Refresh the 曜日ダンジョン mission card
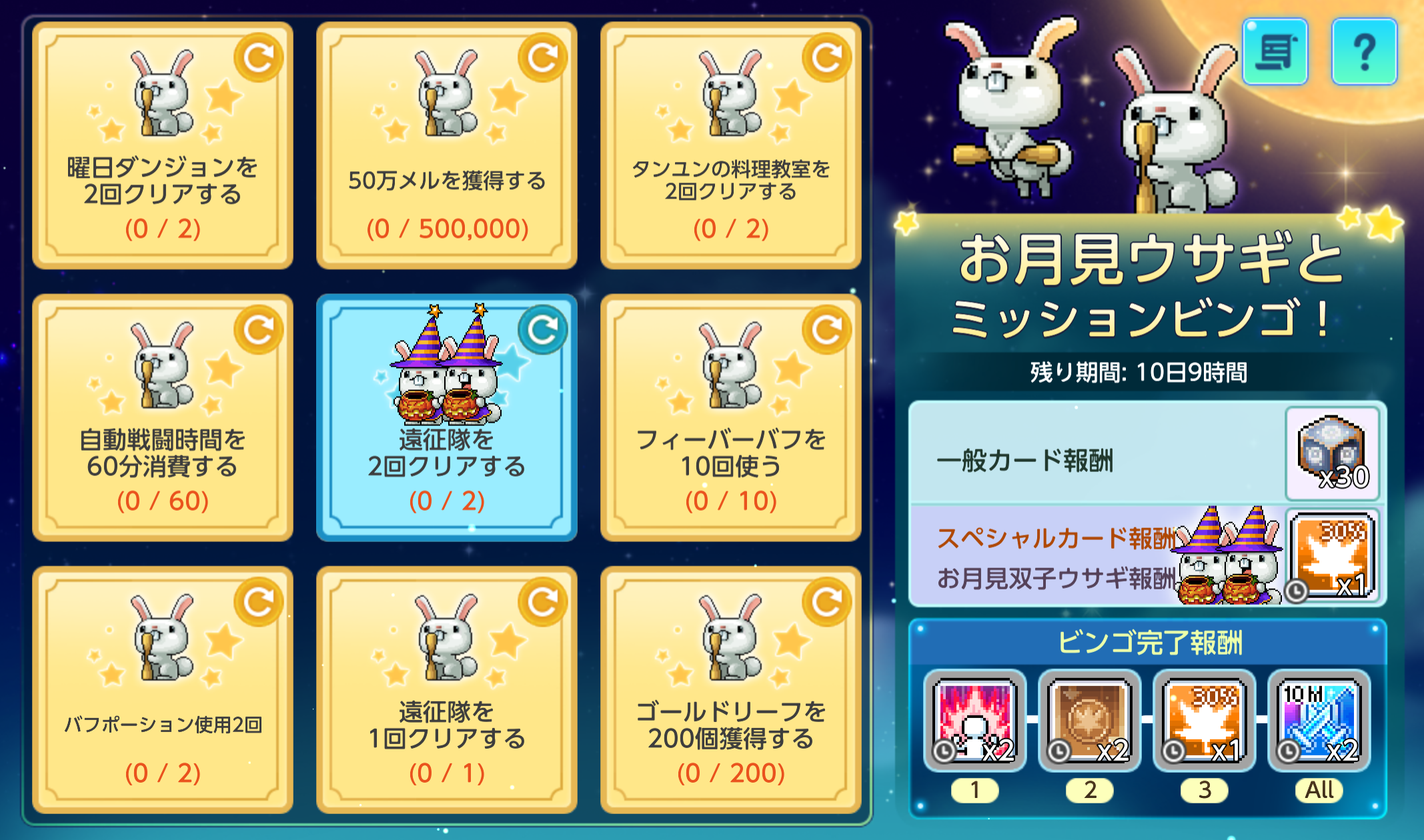 pos(258,58)
